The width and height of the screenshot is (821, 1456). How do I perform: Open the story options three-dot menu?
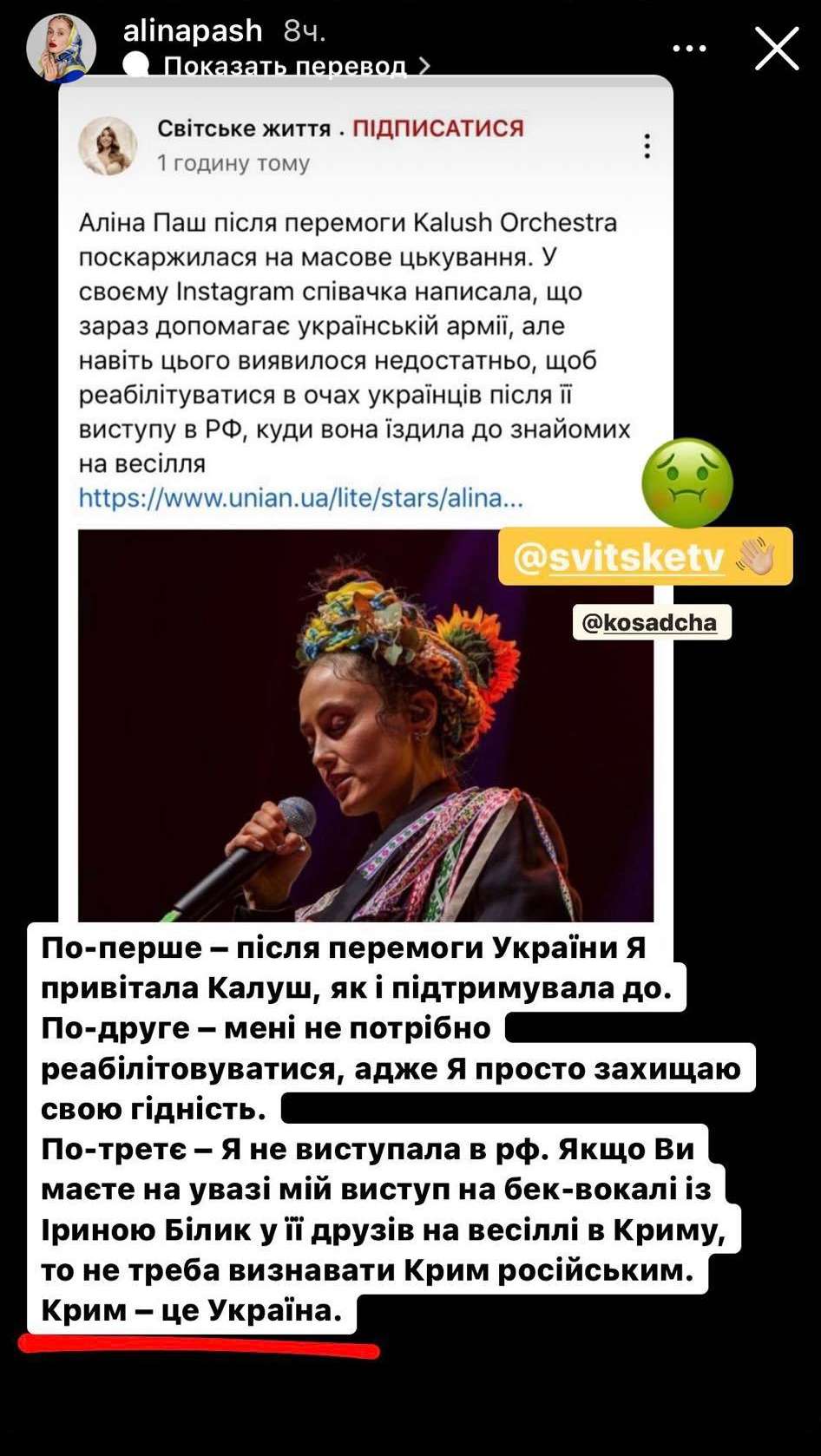[689, 49]
